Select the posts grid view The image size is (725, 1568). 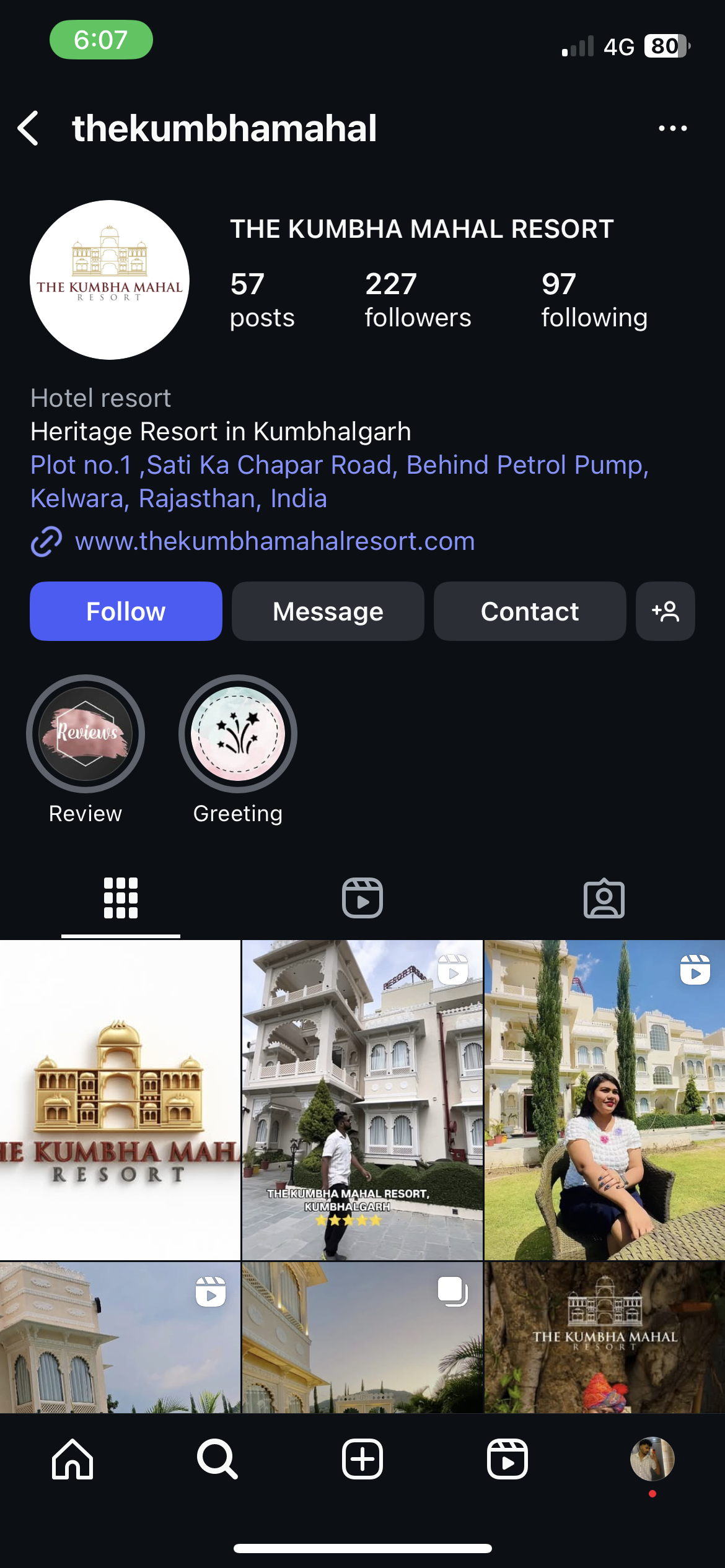120,898
